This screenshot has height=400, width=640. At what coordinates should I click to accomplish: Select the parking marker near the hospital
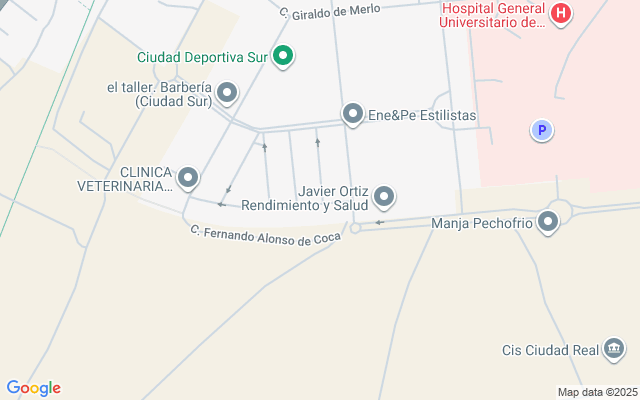pos(541,130)
